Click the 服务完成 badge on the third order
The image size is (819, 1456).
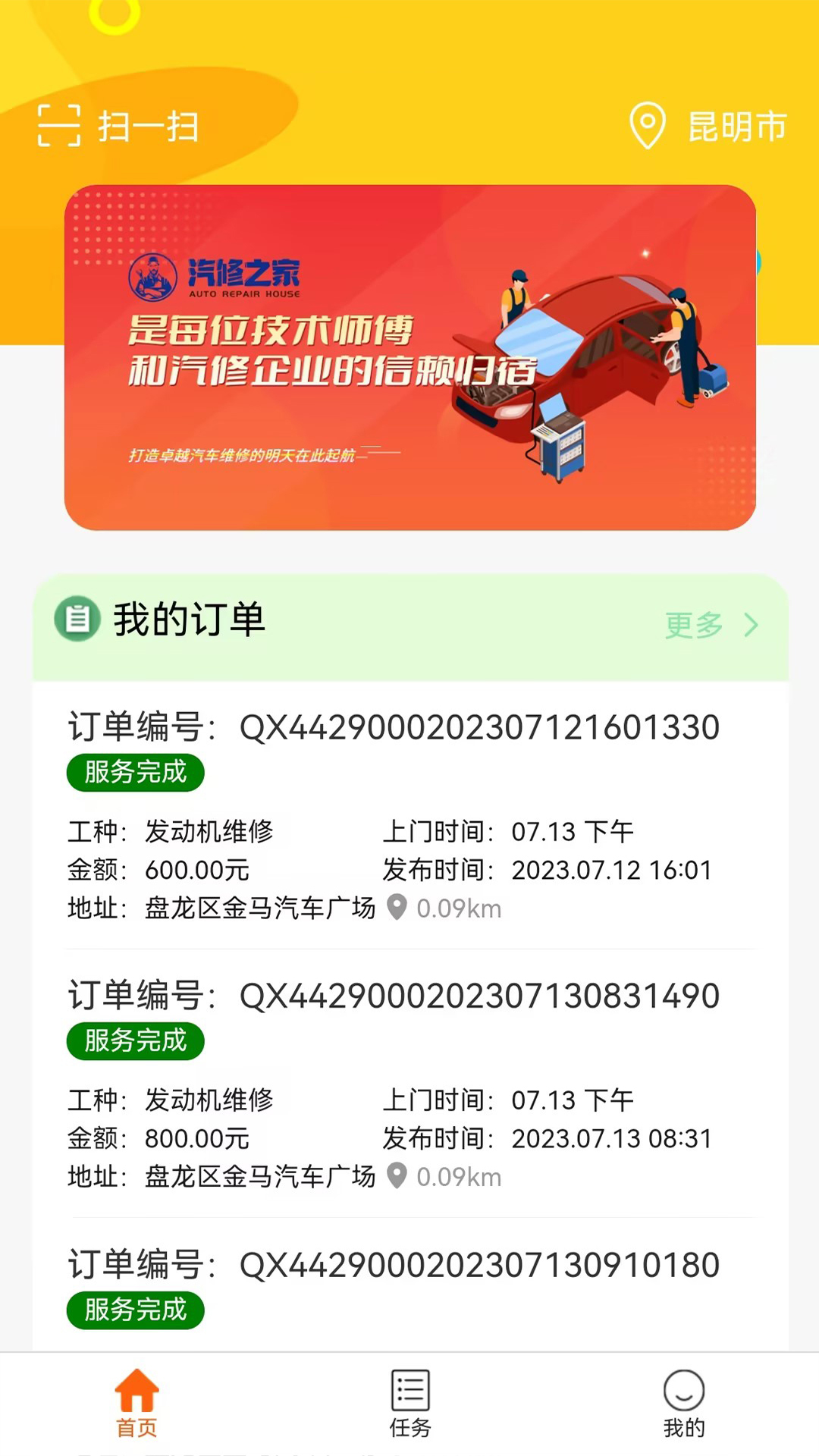[135, 1310]
